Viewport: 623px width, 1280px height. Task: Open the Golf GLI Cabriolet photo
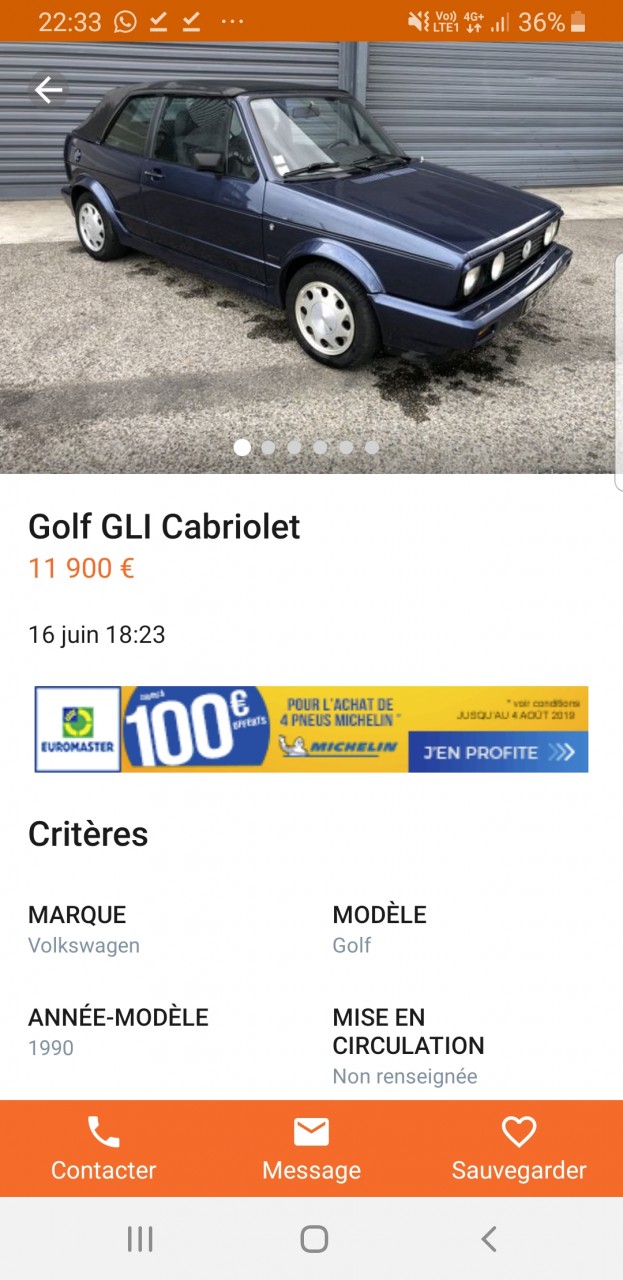tap(311, 260)
